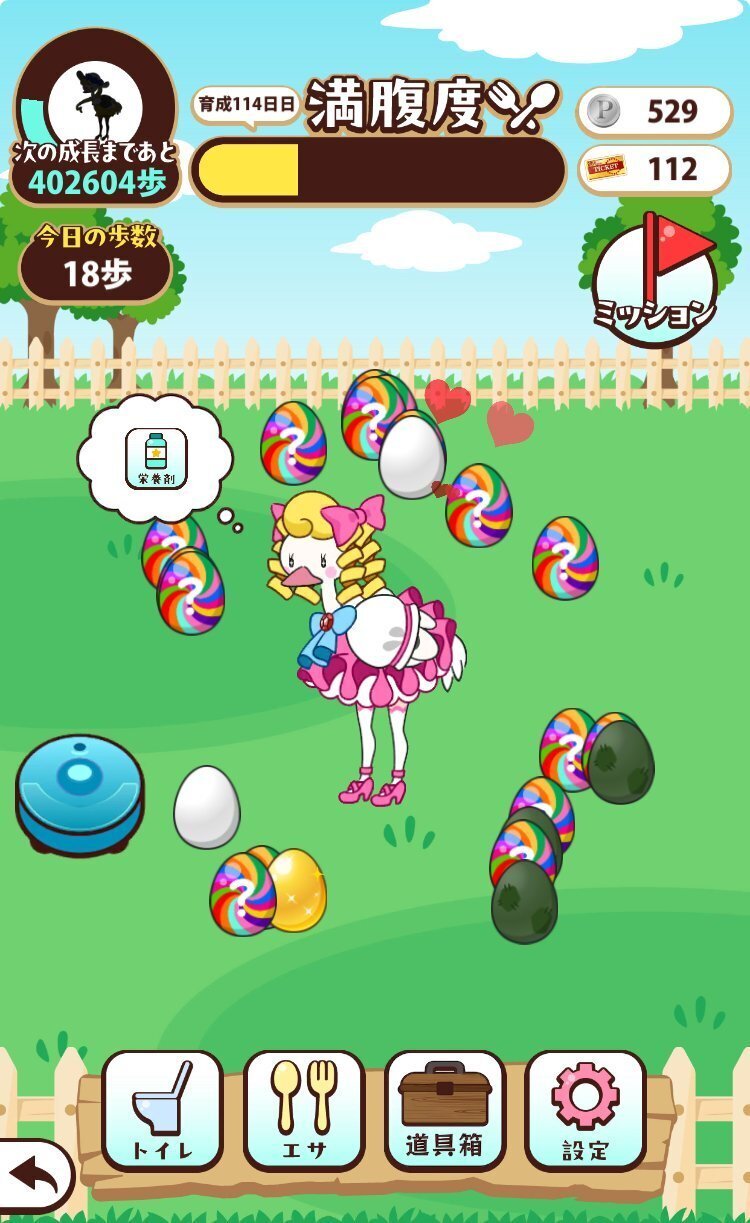Tap the 栄養剤 thought bubble
750x1223 pixels.
click(155, 459)
